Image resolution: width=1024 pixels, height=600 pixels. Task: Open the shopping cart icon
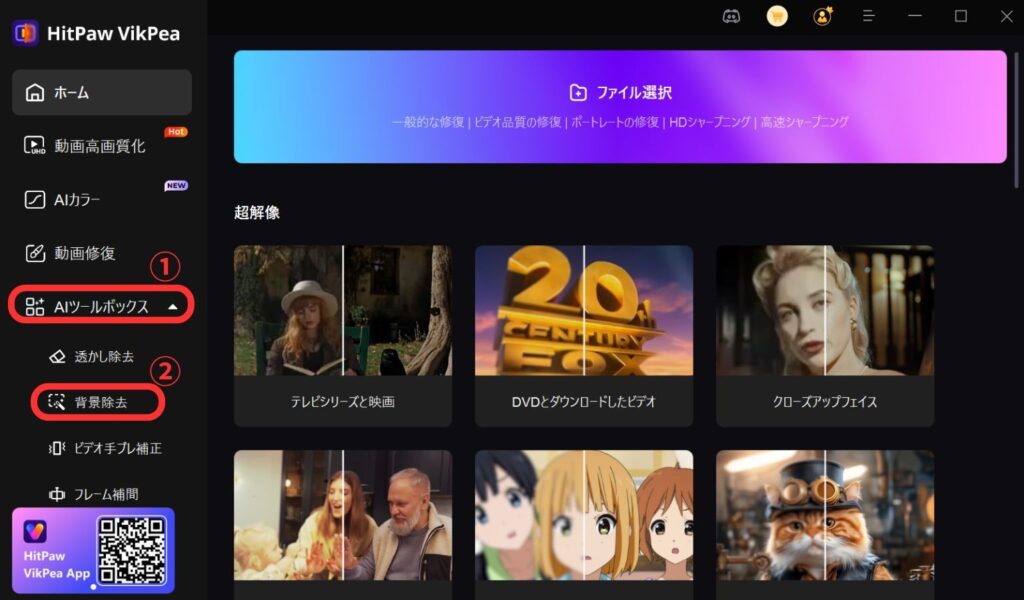click(x=777, y=16)
